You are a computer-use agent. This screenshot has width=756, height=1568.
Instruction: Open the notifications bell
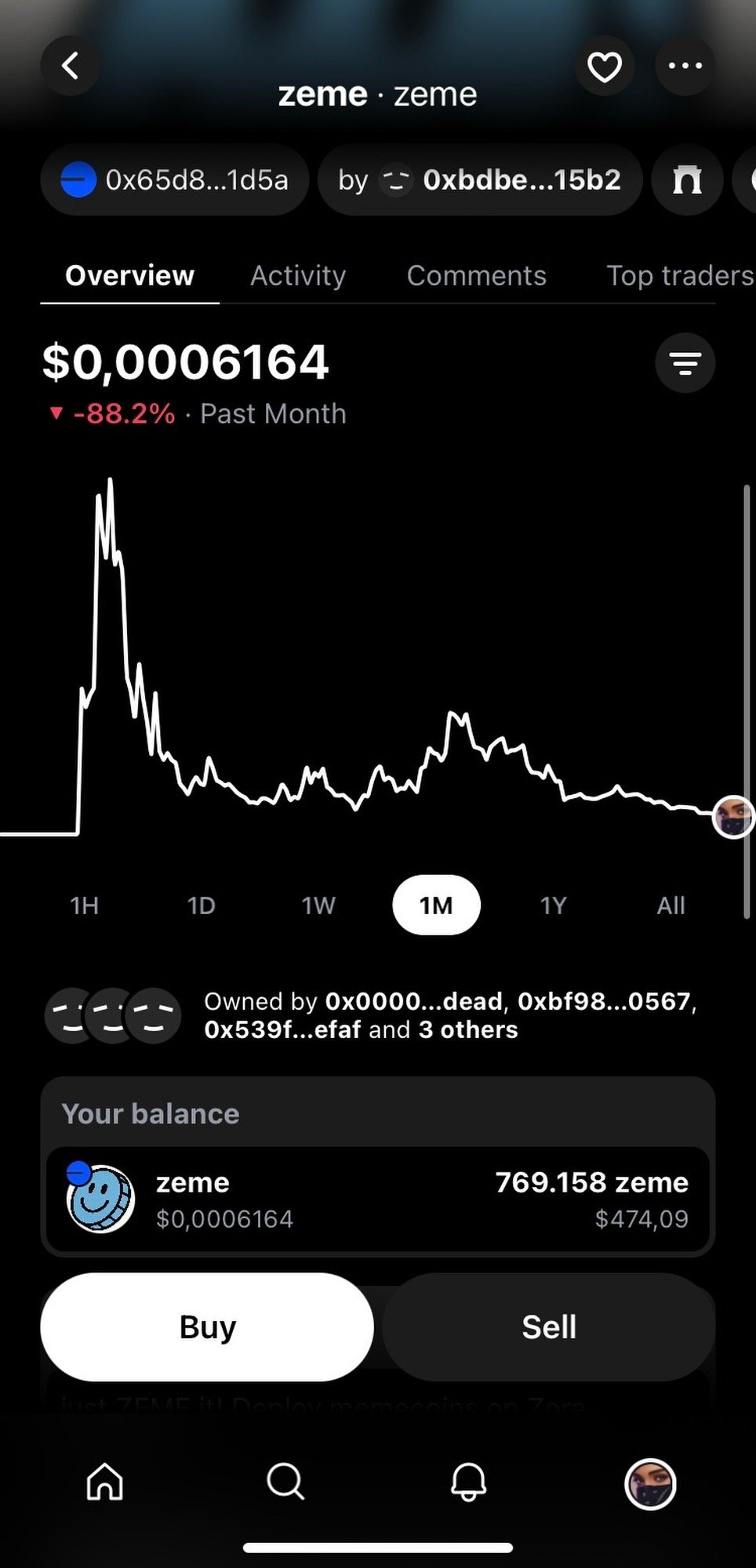coord(468,1482)
